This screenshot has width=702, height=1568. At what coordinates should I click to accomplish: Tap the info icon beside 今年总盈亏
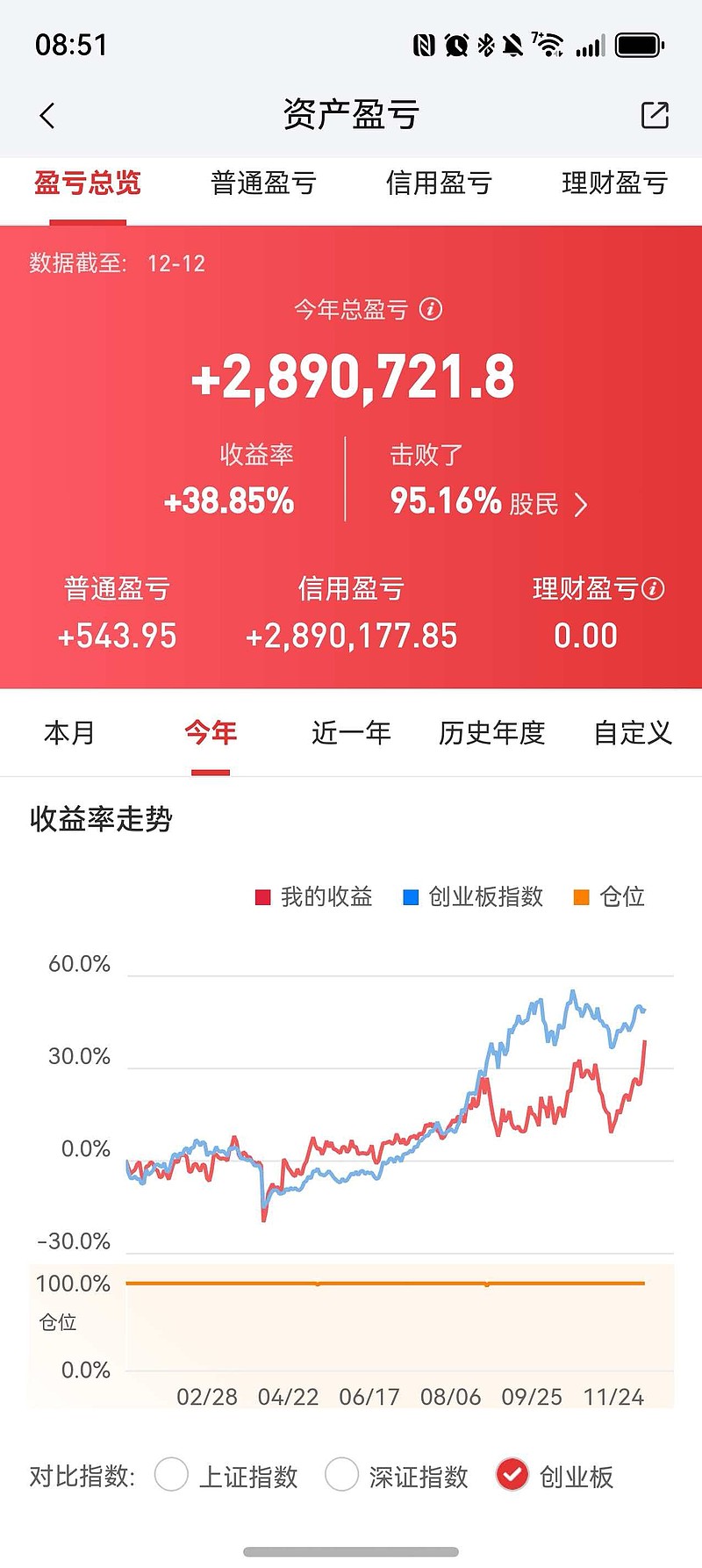click(429, 309)
